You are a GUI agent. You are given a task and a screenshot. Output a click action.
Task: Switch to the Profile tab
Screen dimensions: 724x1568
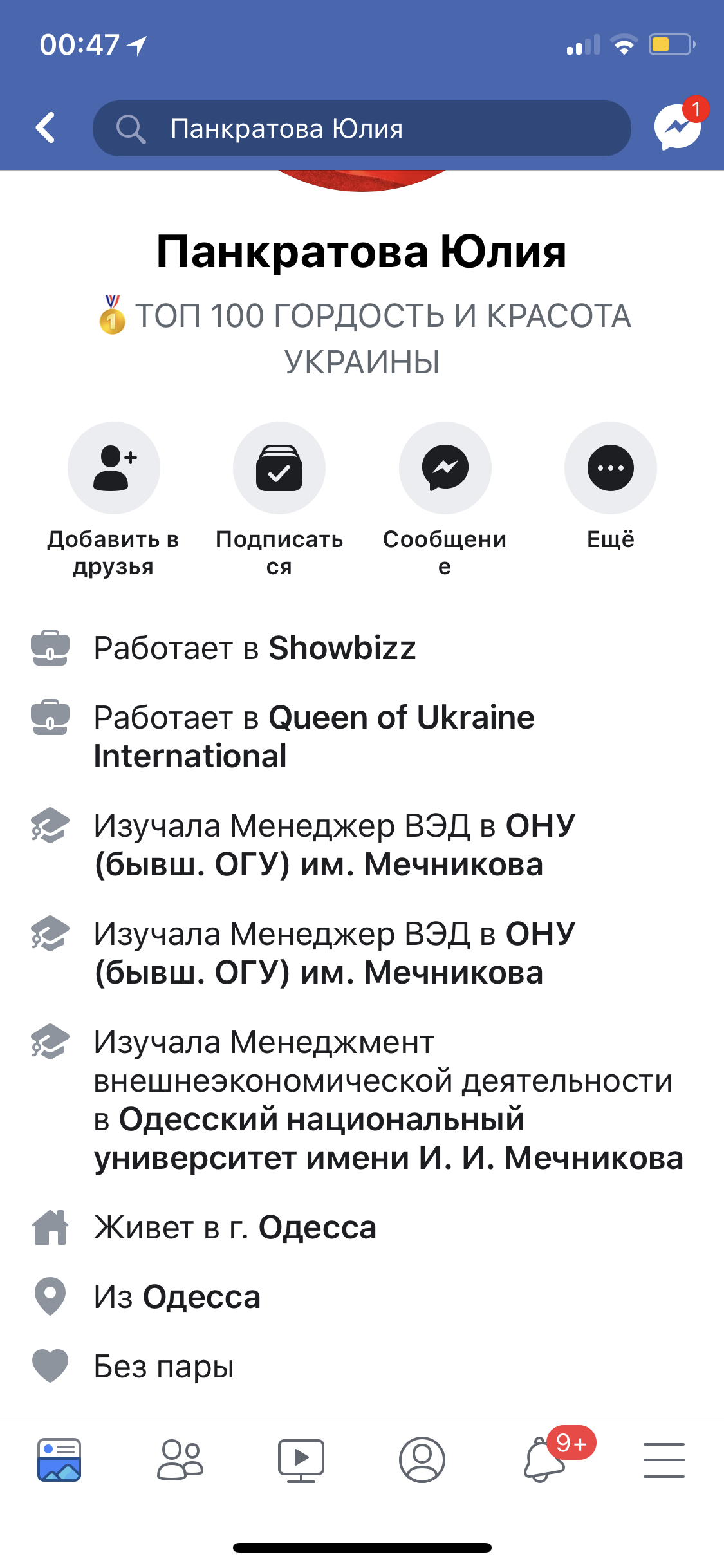(422, 1459)
